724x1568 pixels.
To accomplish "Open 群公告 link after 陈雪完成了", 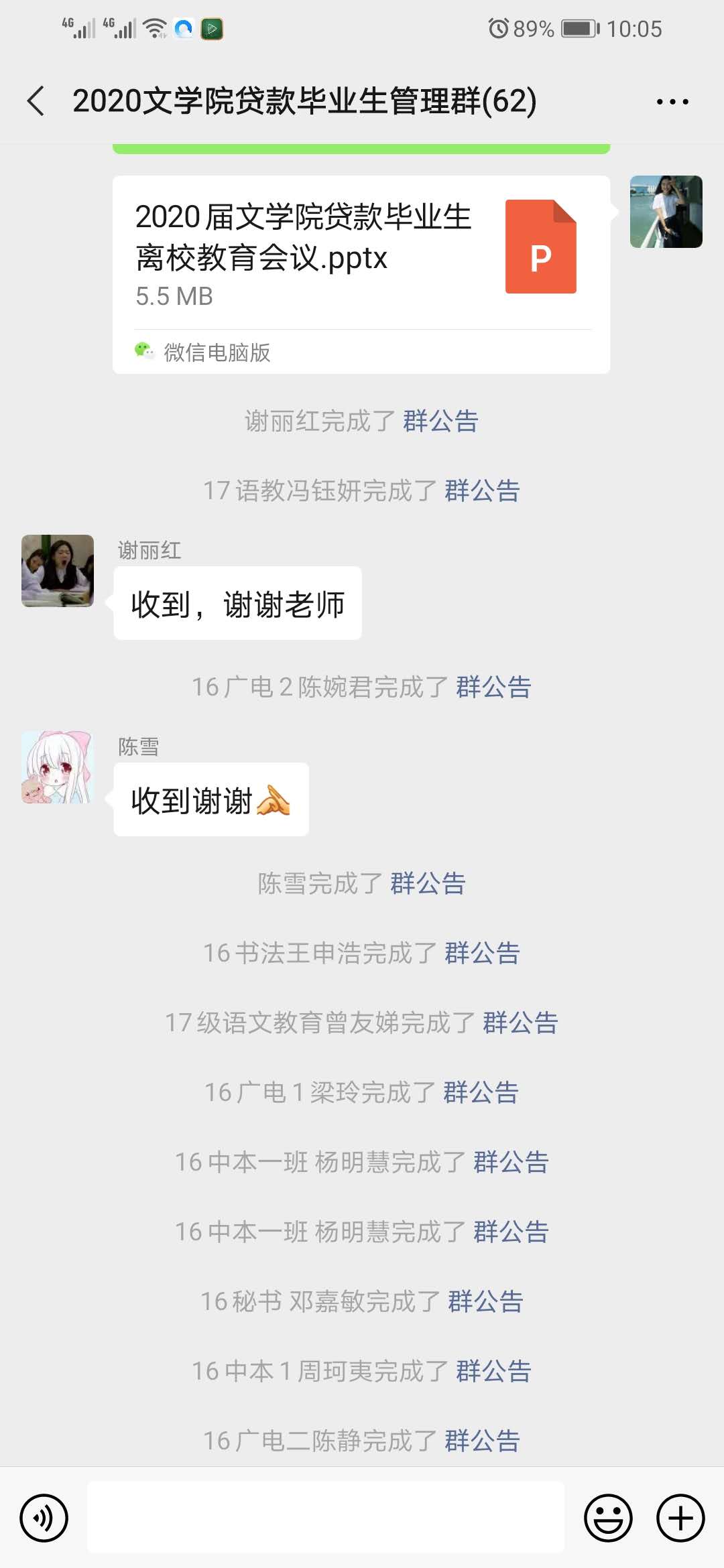I will (428, 884).
